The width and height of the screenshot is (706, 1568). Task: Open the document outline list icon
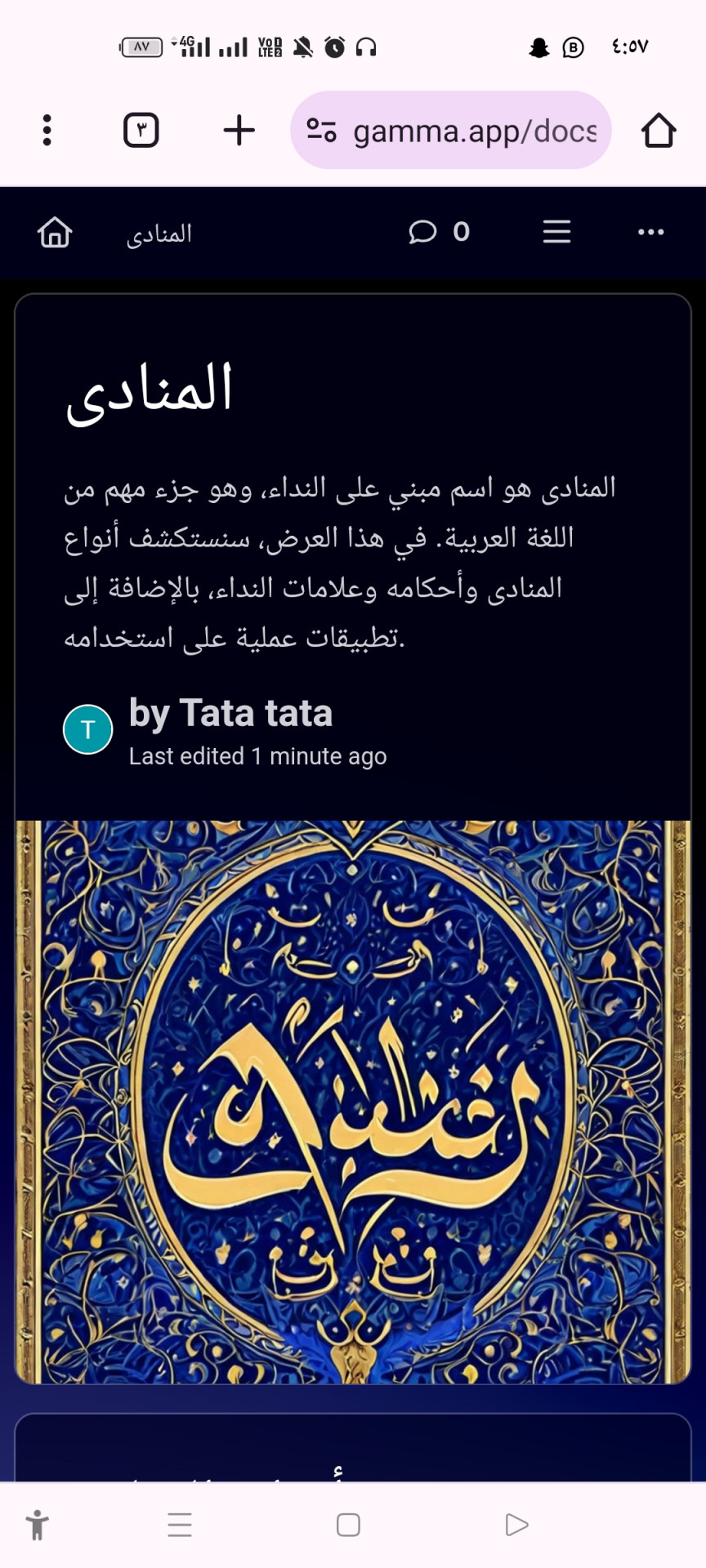pyautogui.click(x=556, y=233)
